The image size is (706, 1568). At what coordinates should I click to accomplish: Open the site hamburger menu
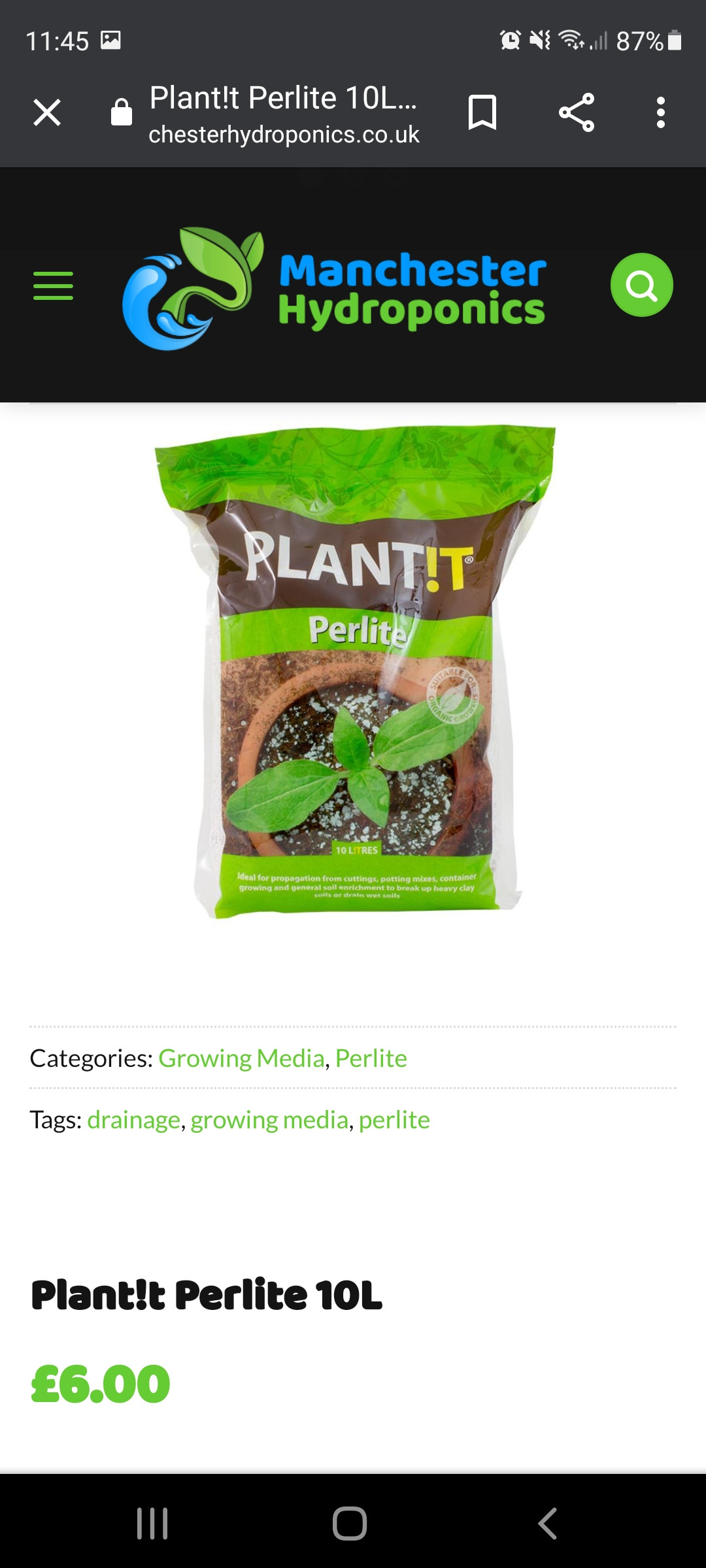coord(53,286)
